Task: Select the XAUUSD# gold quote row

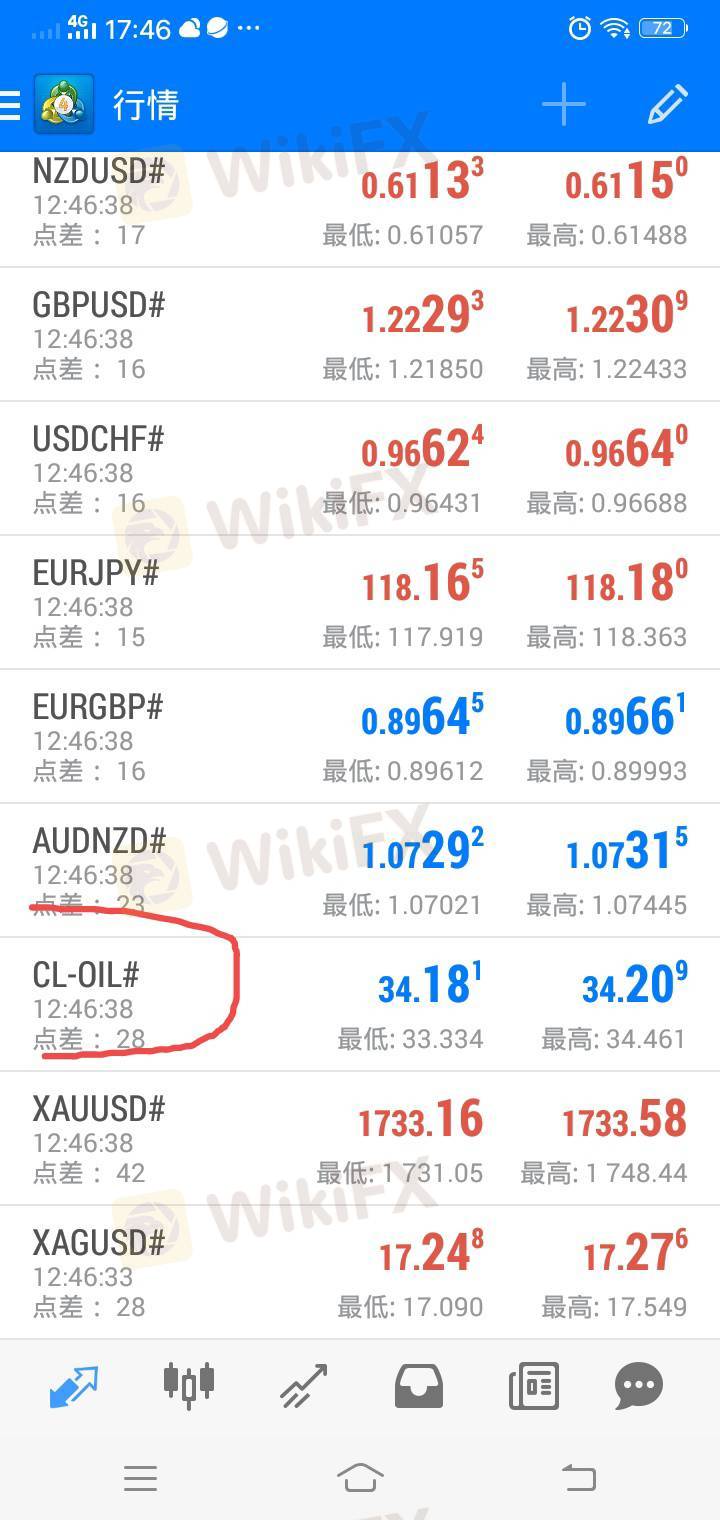Action: point(360,1139)
